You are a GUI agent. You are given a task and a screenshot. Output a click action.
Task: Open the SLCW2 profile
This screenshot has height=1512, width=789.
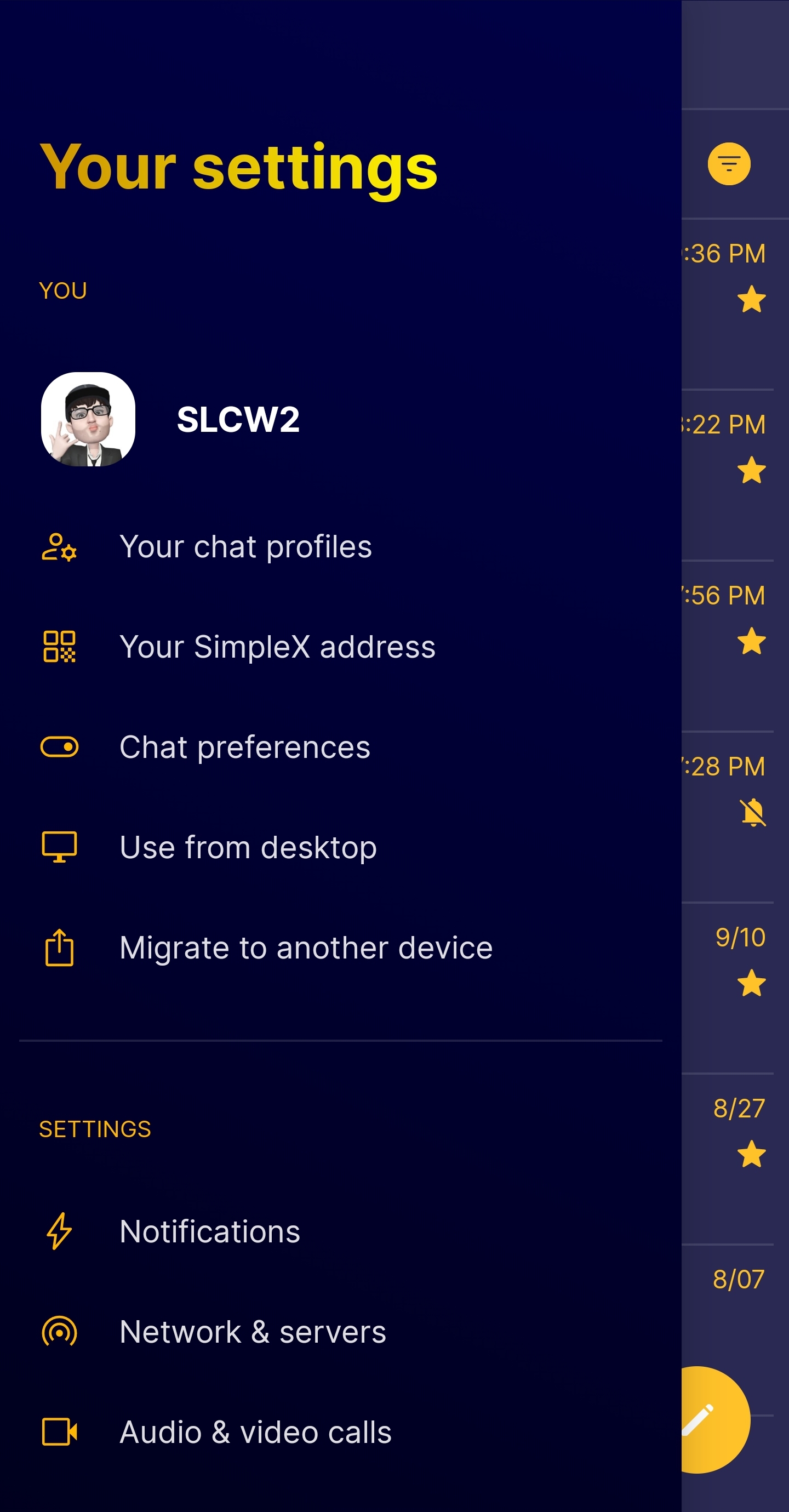pos(237,420)
